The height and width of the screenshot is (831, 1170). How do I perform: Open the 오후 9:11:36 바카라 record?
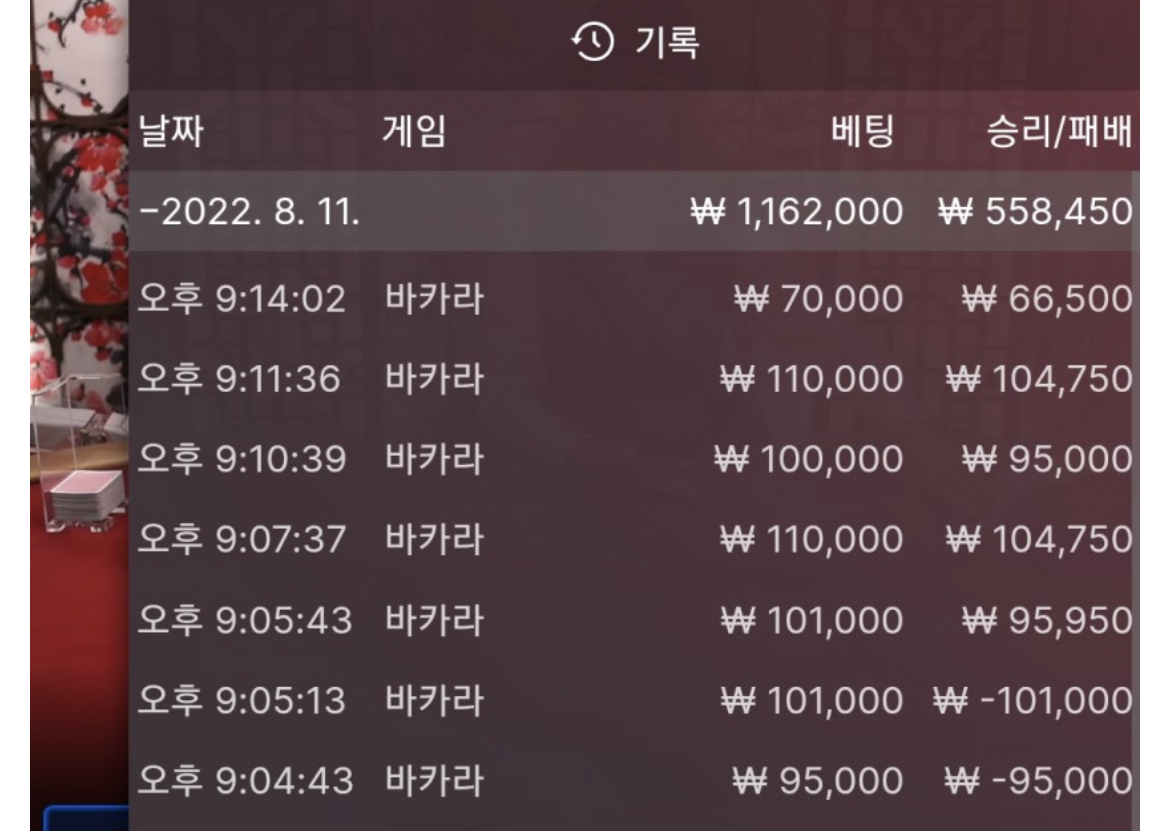point(632,379)
